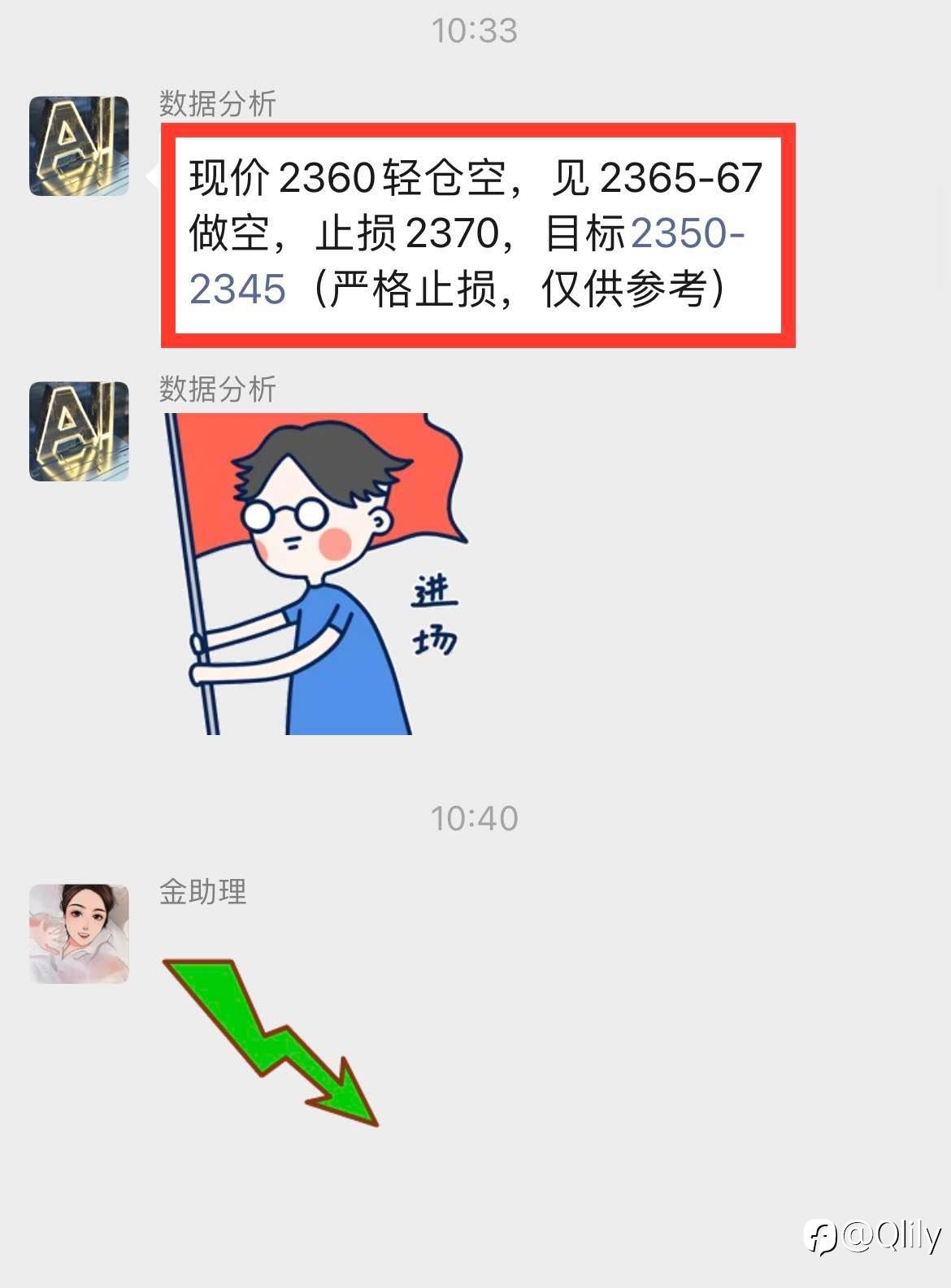Open 数据分析 avatar beside the 现价 2360 message

pyautogui.click(x=79, y=146)
